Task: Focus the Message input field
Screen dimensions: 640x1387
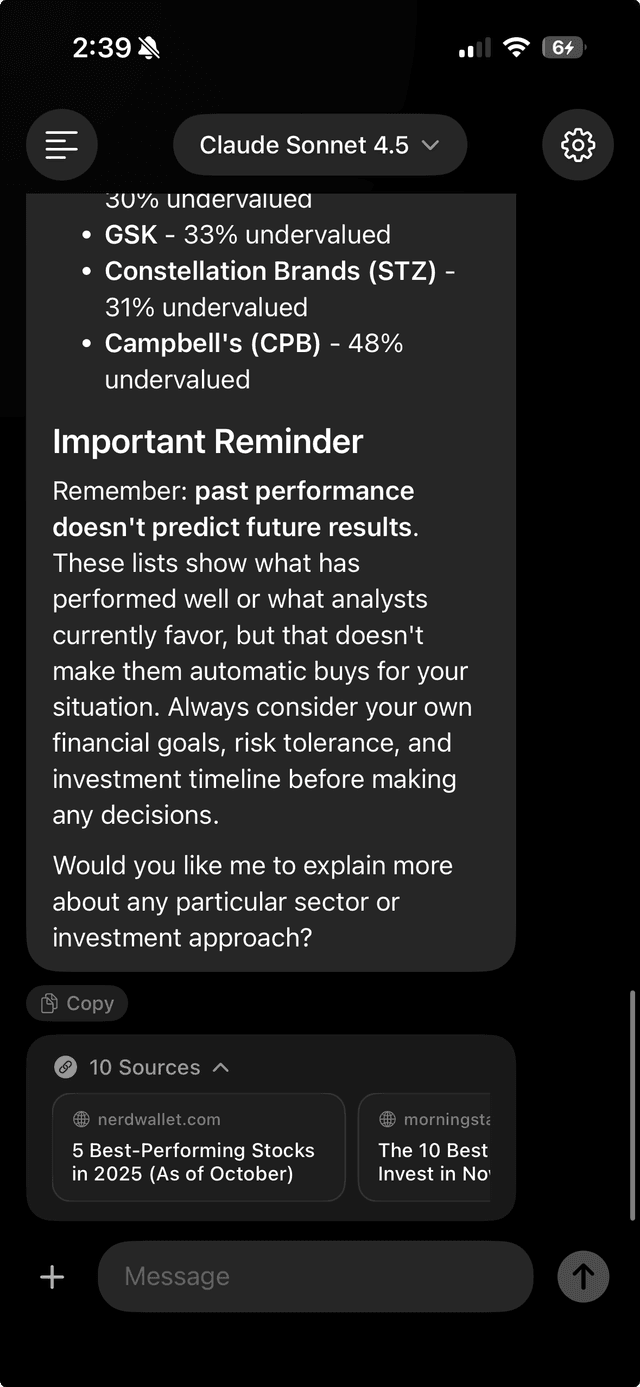Action: point(315,1276)
